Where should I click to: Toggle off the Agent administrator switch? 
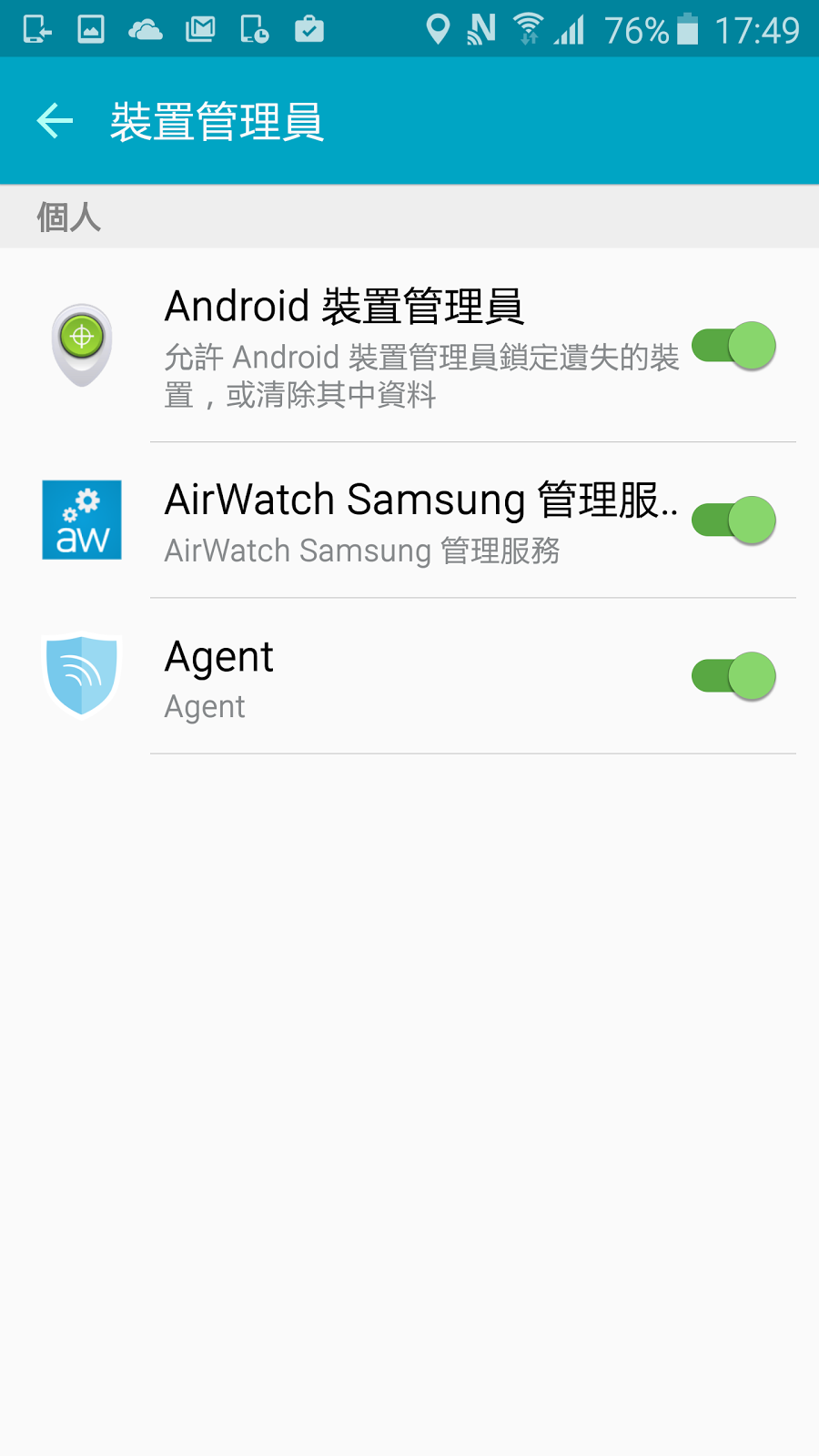pos(733,676)
